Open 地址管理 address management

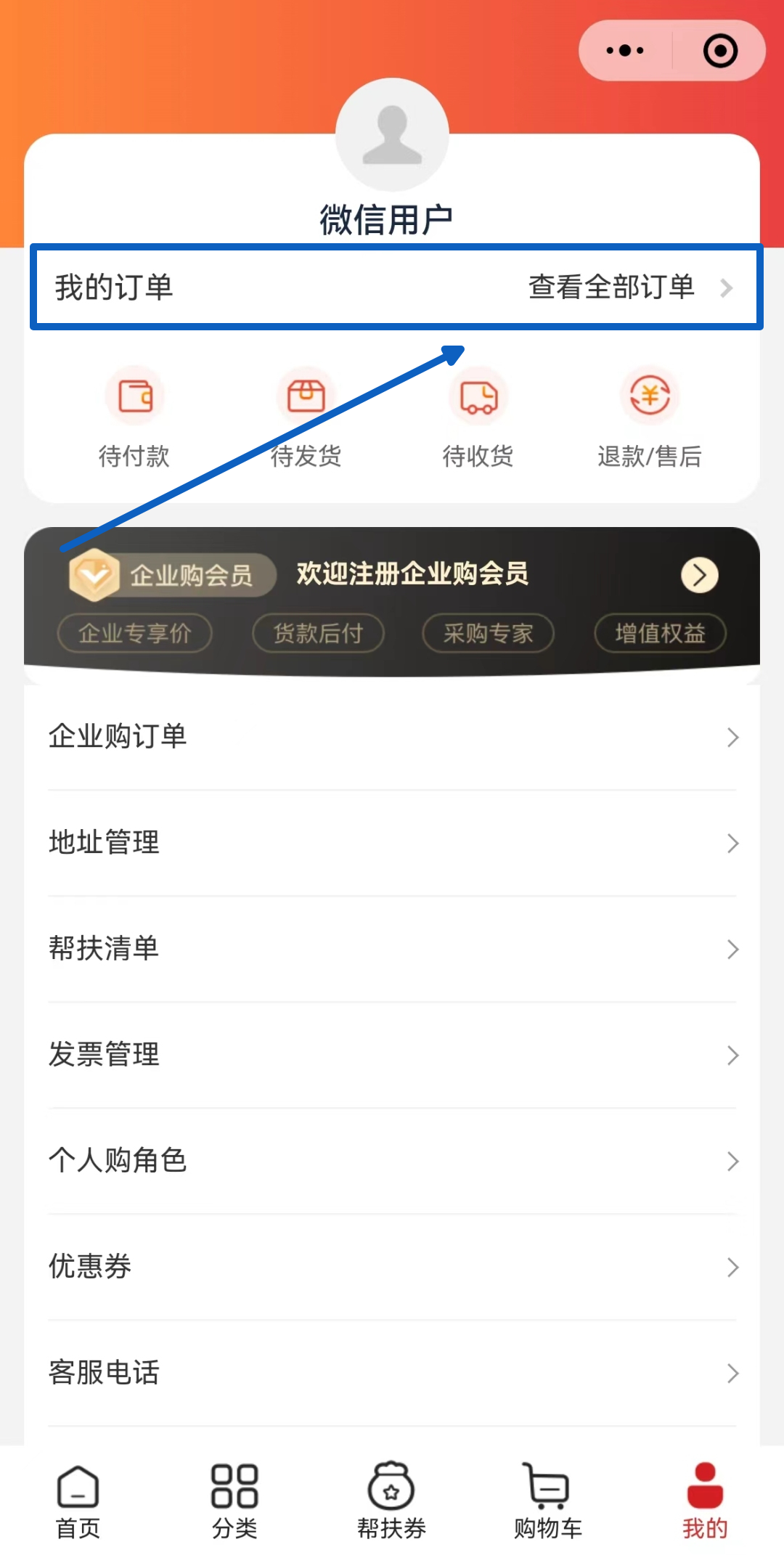click(x=392, y=843)
